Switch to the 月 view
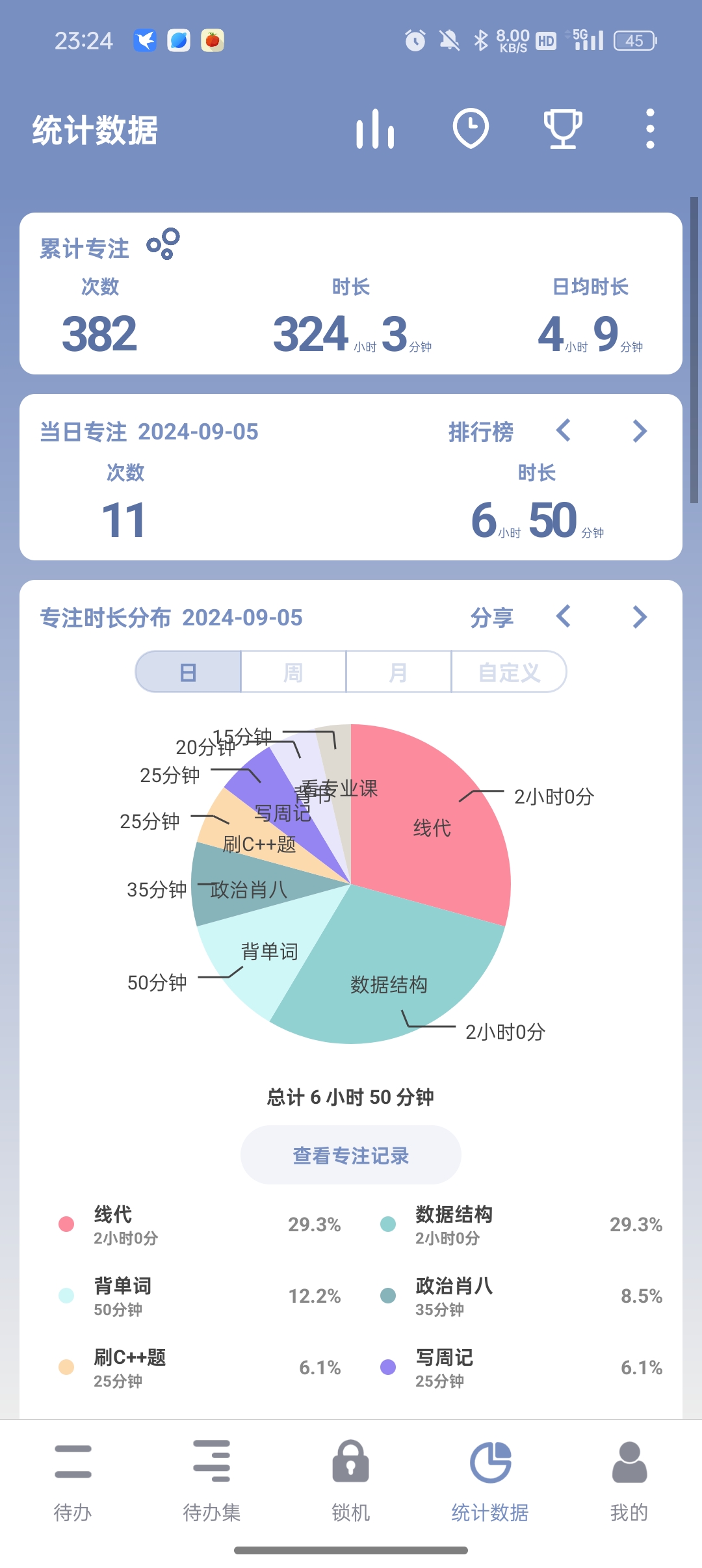Viewport: 702px width, 1568px height. point(398,672)
